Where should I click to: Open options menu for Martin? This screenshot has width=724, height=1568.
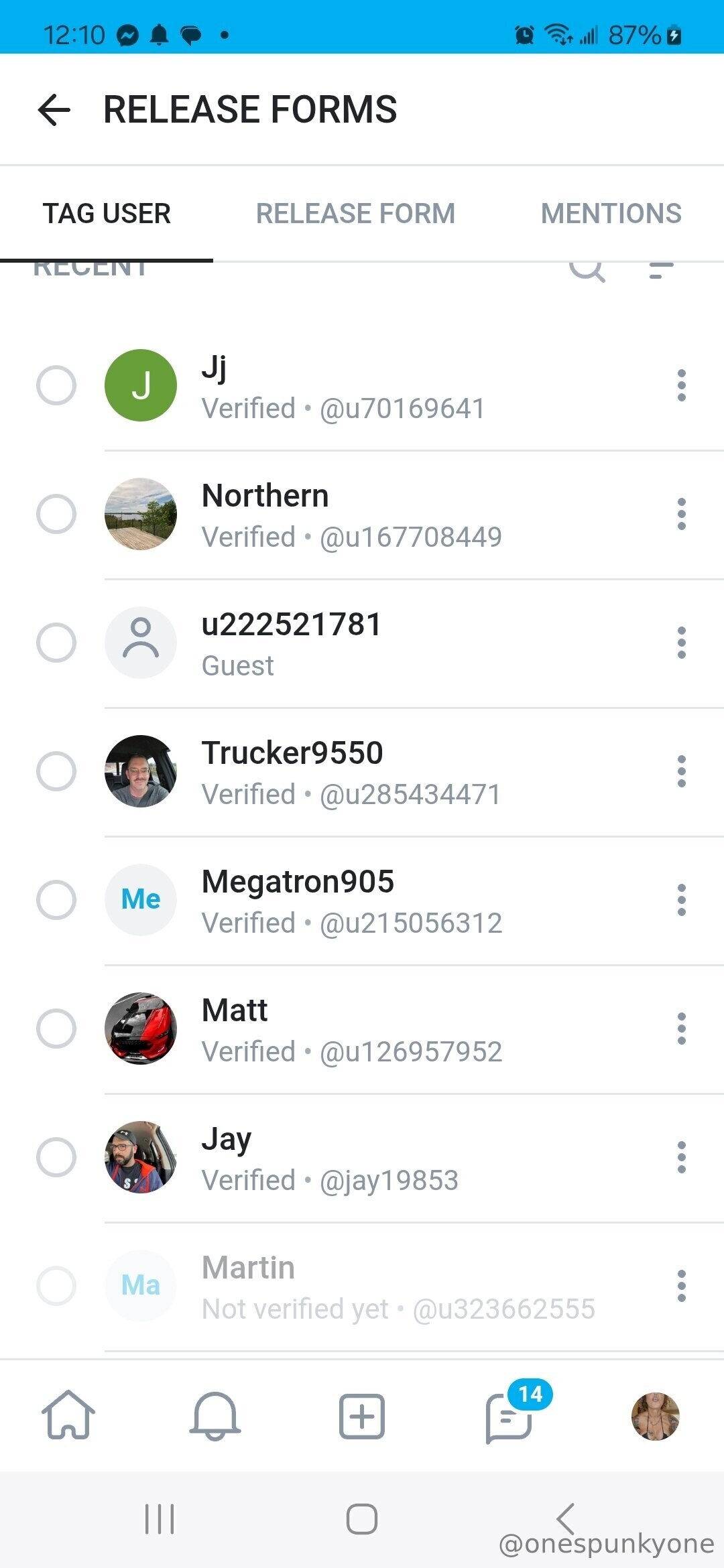(x=681, y=1286)
